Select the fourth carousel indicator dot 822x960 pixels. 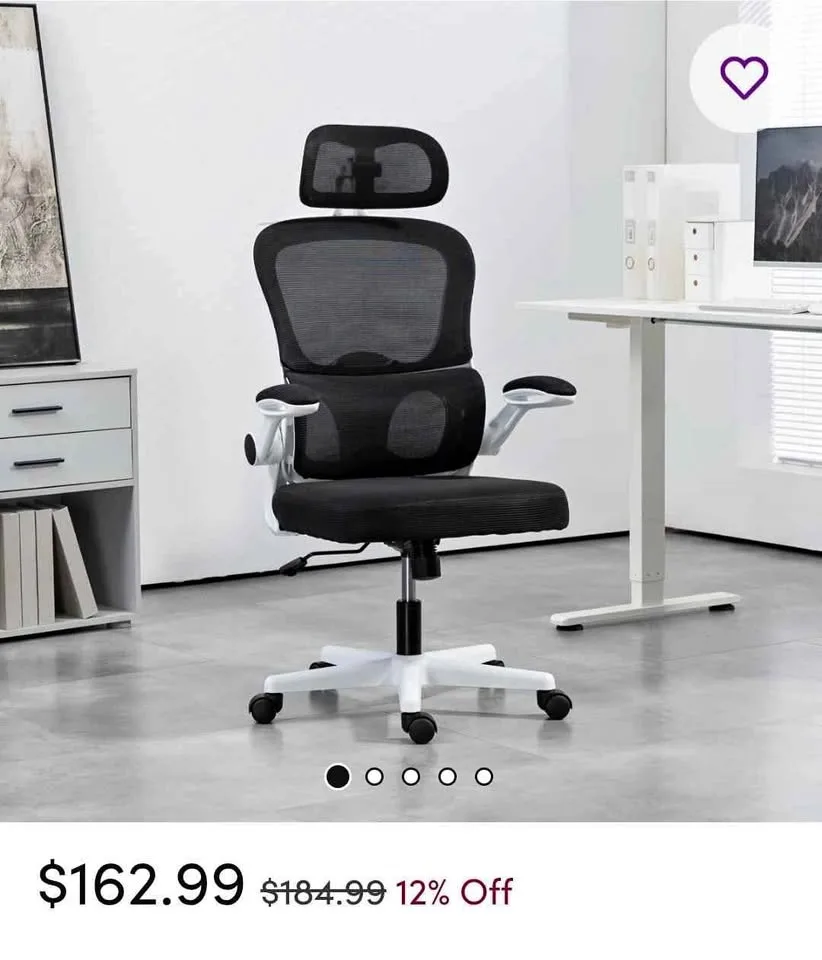point(448,773)
